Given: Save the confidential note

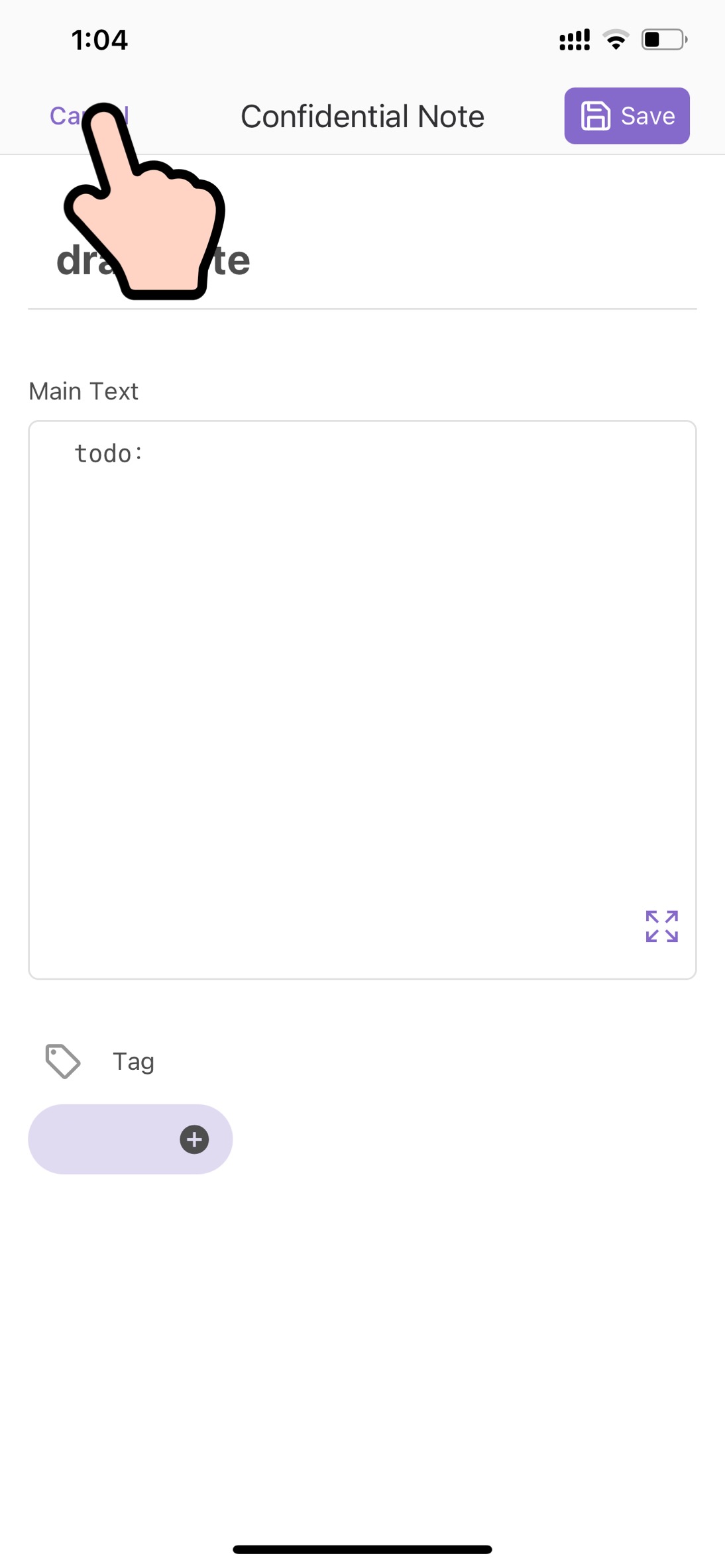Looking at the screenshot, I should point(626,116).
